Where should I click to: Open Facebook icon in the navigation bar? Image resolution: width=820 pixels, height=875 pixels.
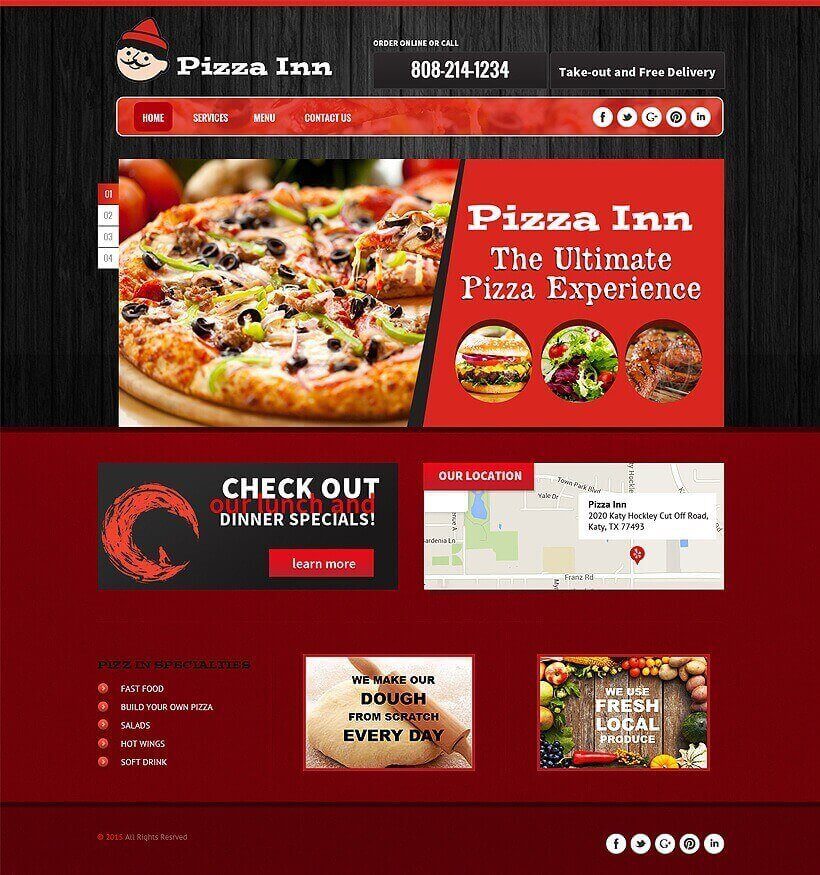click(x=602, y=117)
